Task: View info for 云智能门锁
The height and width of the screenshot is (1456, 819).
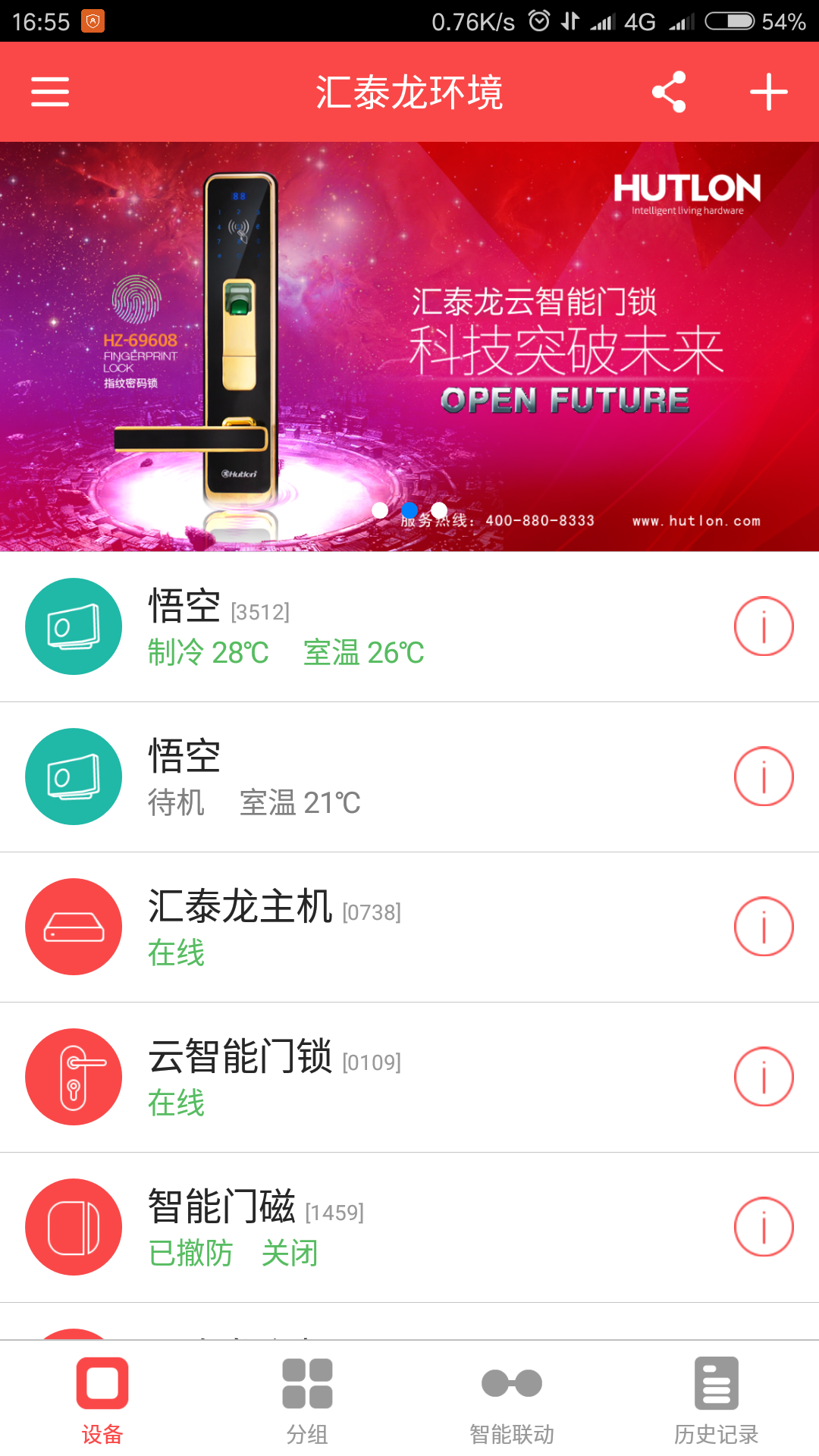Action: (764, 1077)
